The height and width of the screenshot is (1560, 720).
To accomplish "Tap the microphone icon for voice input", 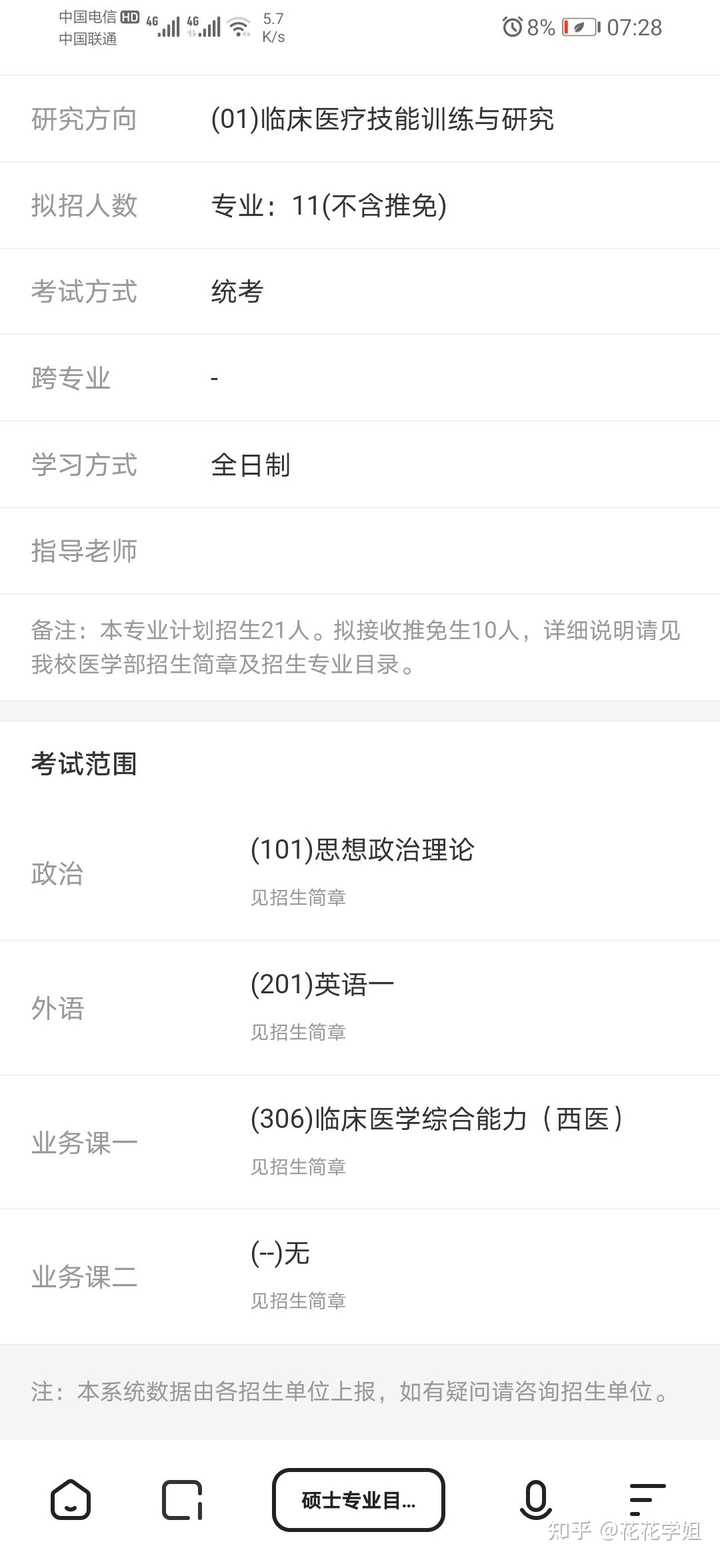I will coord(536,1500).
